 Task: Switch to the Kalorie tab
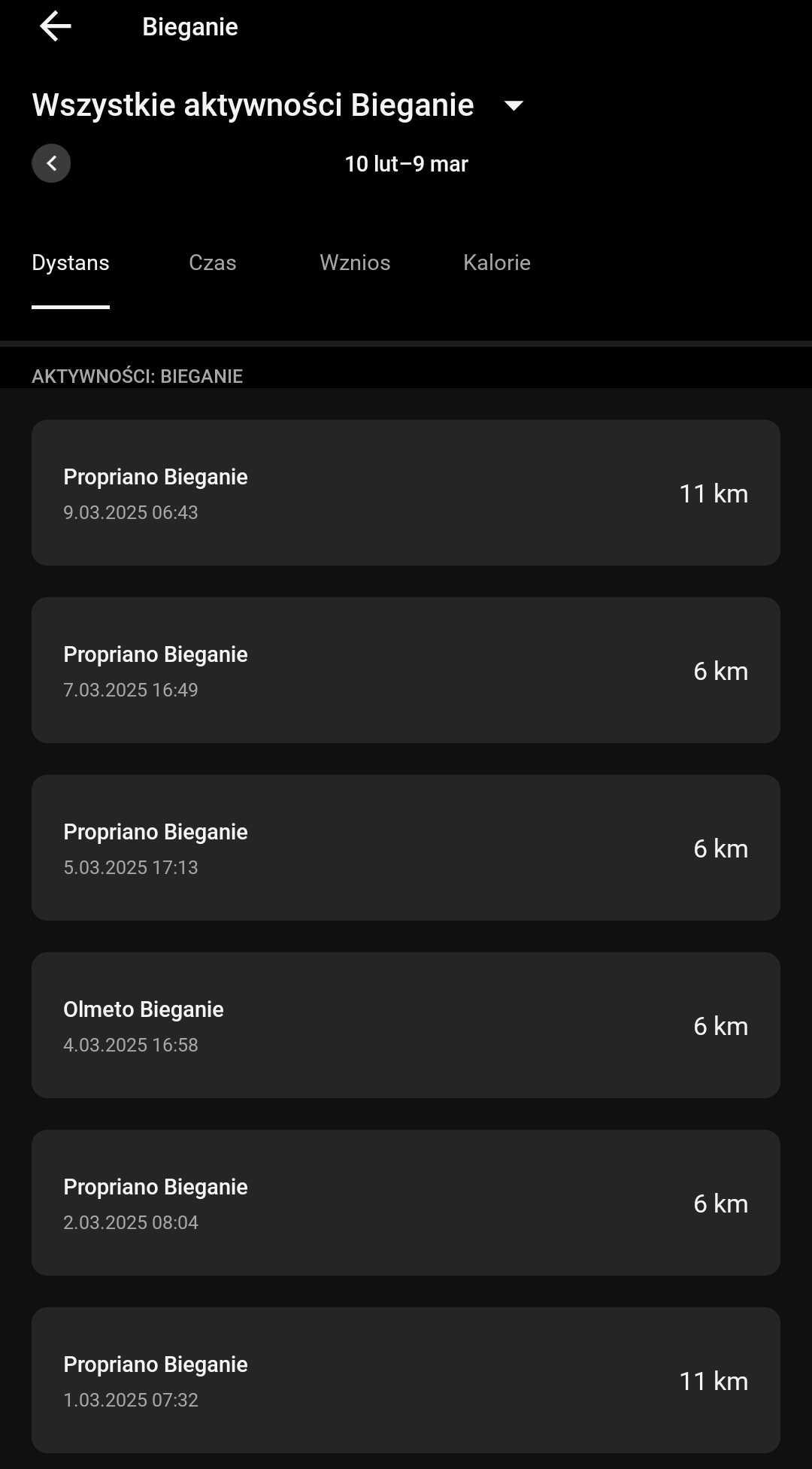497,263
